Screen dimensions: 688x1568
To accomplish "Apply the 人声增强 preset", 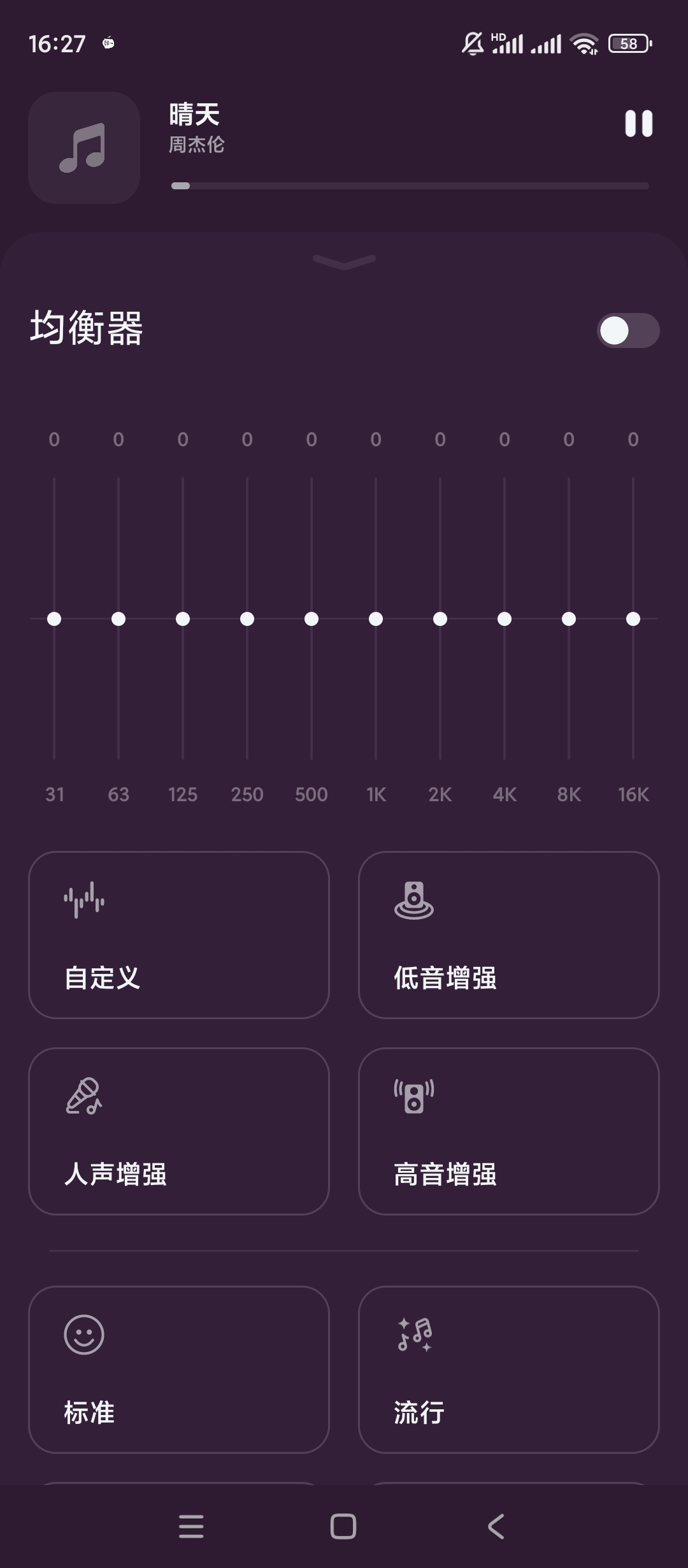I will (179, 1131).
